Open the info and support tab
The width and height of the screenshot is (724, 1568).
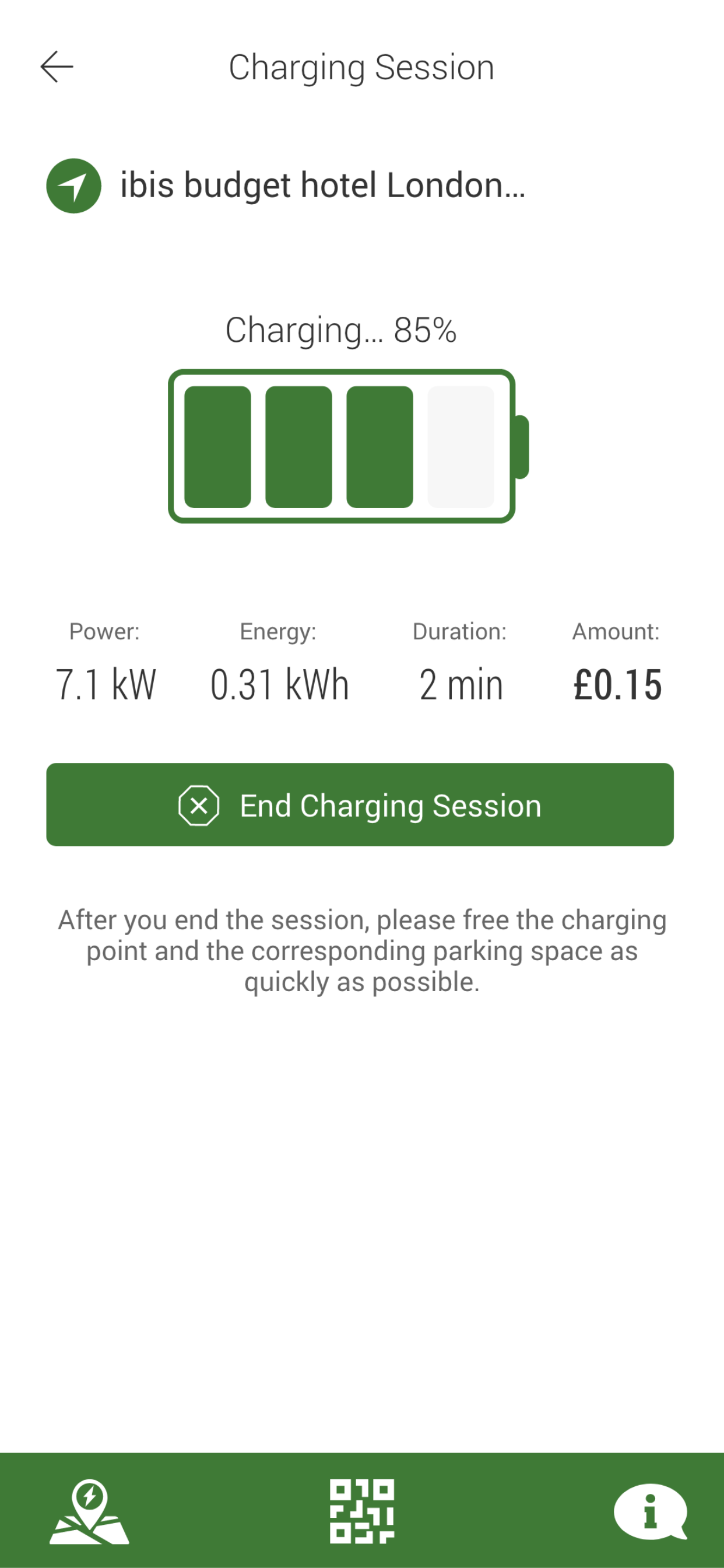click(651, 1511)
